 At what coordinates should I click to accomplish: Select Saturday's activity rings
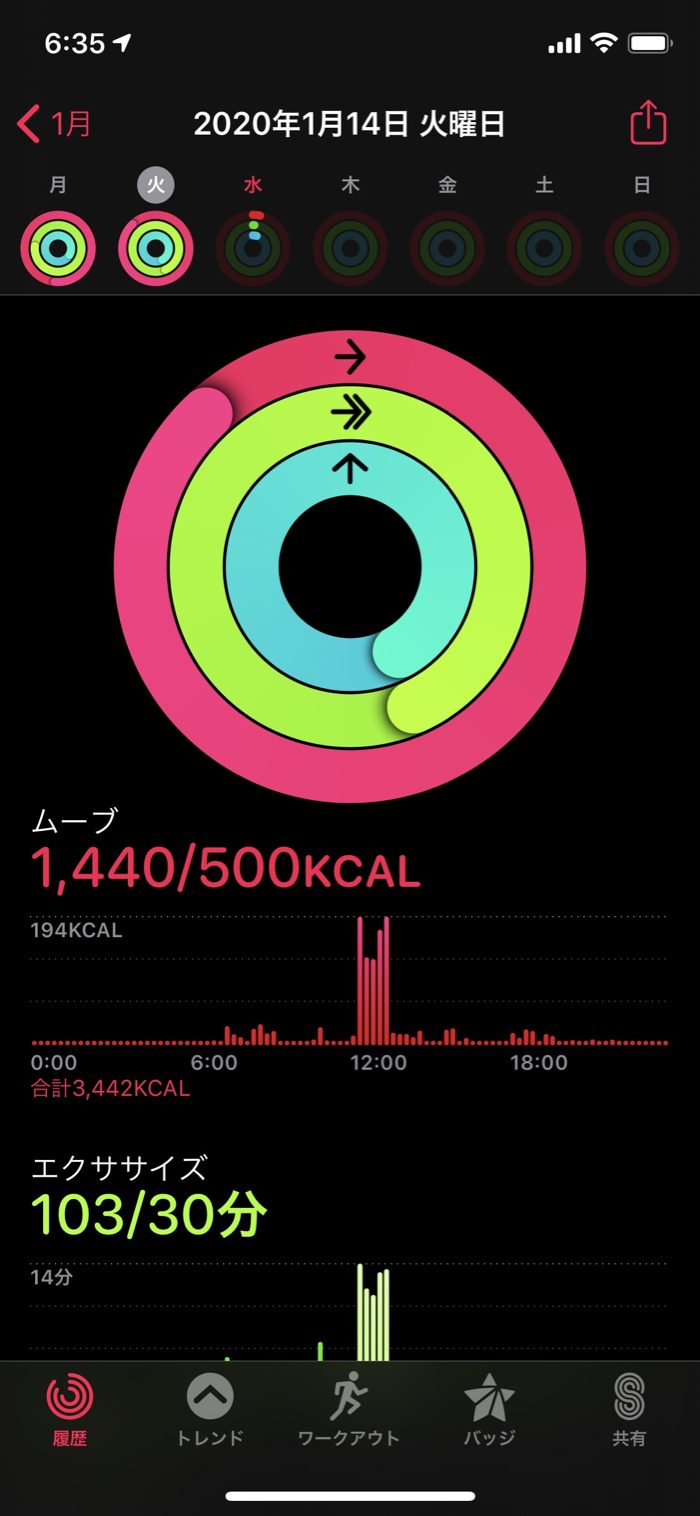[544, 249]
